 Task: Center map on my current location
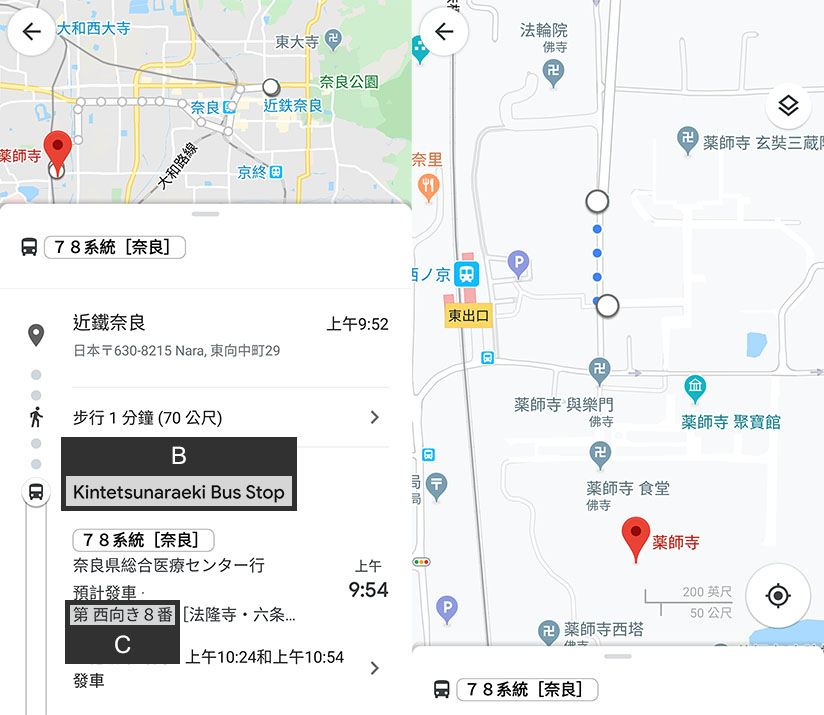pyautogui.click(x=778, y=596)
